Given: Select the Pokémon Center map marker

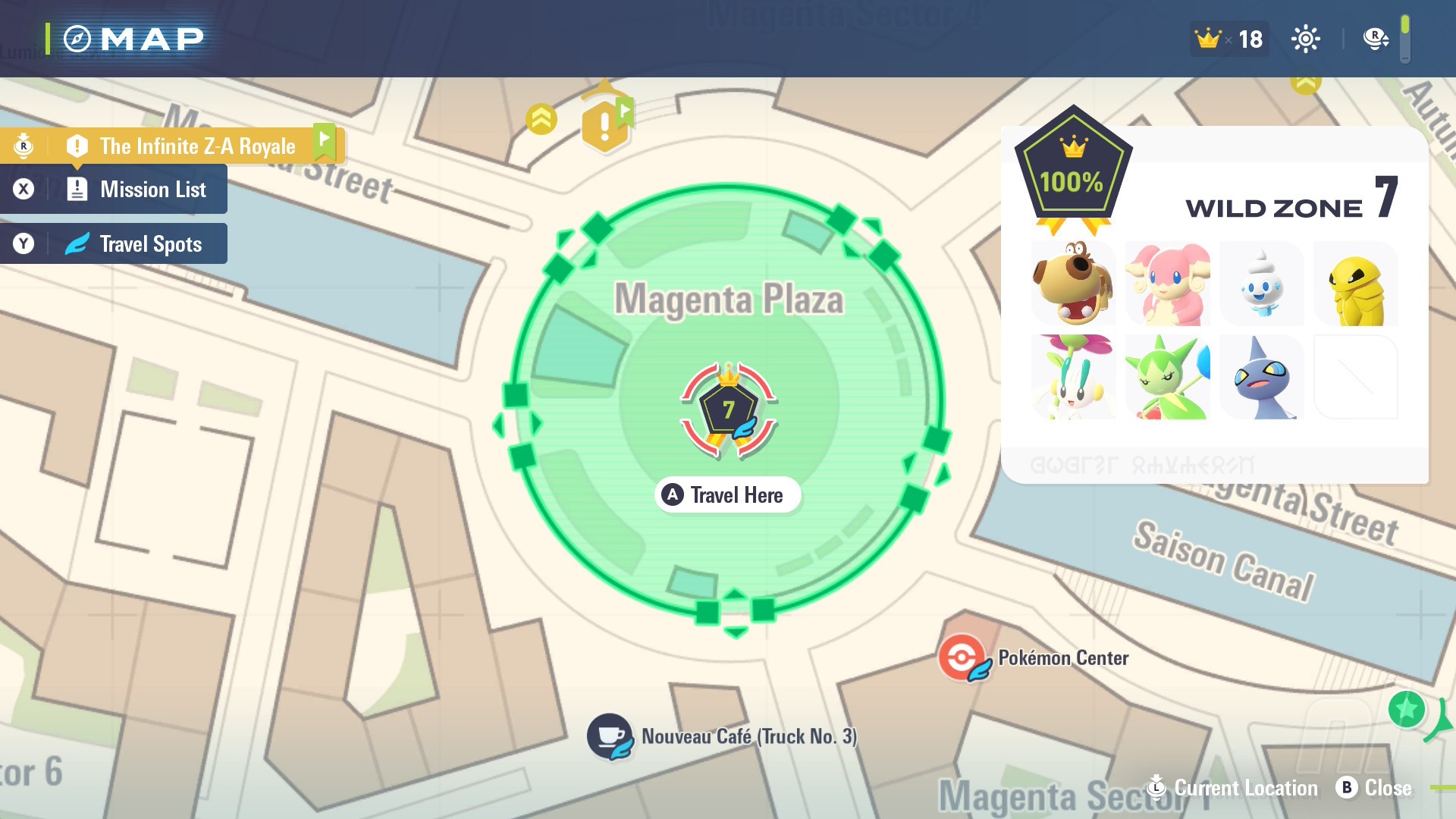Looking at the screenshot, I should click(x=962, y=657).
